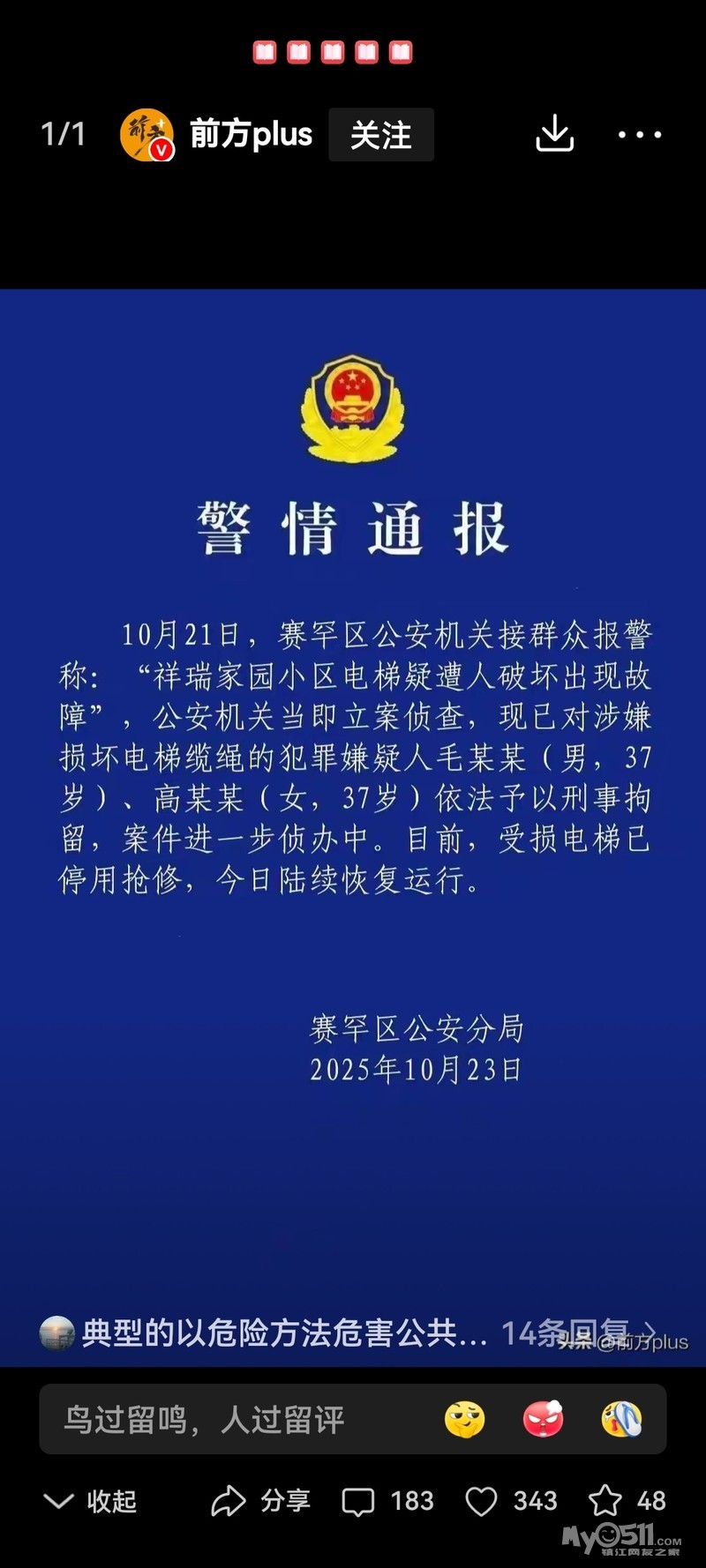706x1568 pixels.
Task: Open the three-dot overflow menu
Action: coord(639,135)
